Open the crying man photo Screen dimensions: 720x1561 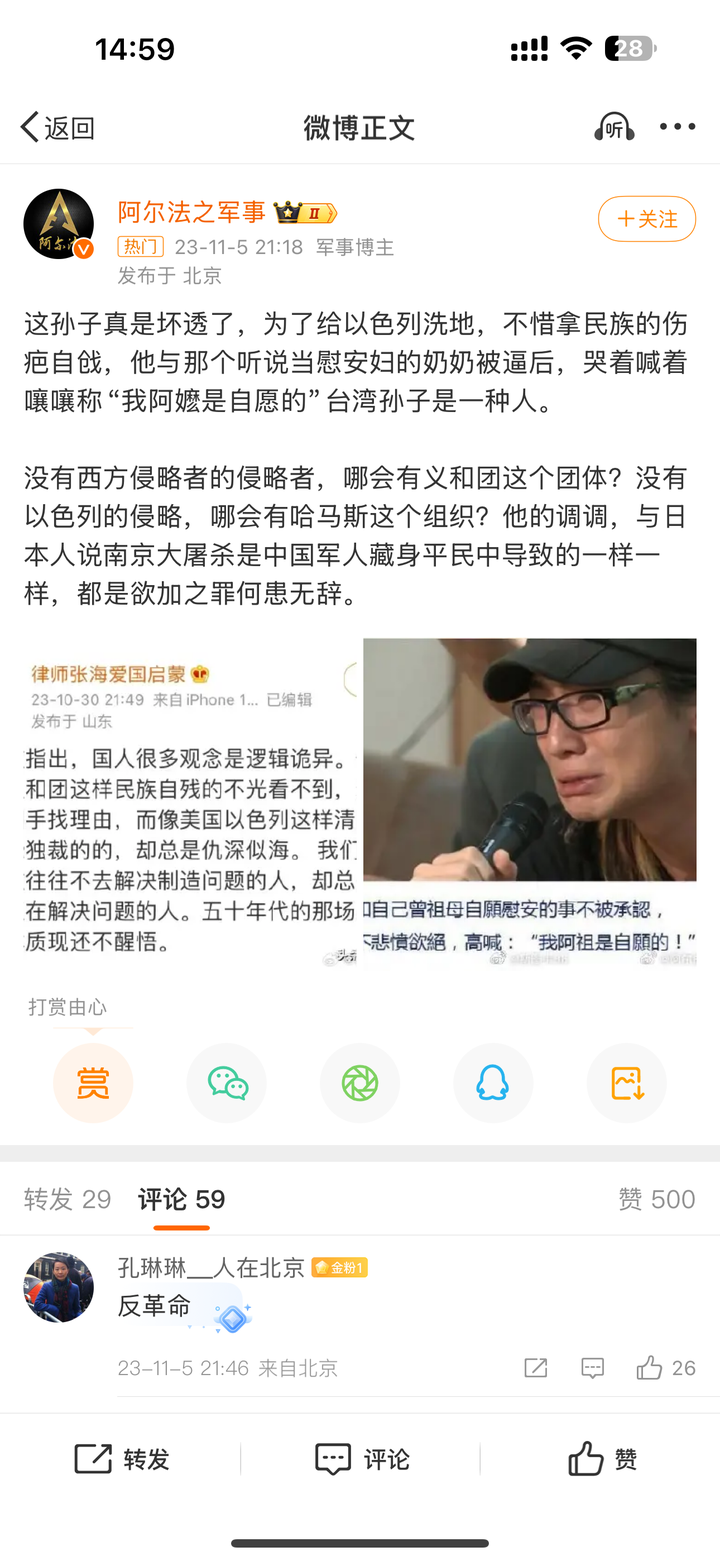click(x=530, y=801)
